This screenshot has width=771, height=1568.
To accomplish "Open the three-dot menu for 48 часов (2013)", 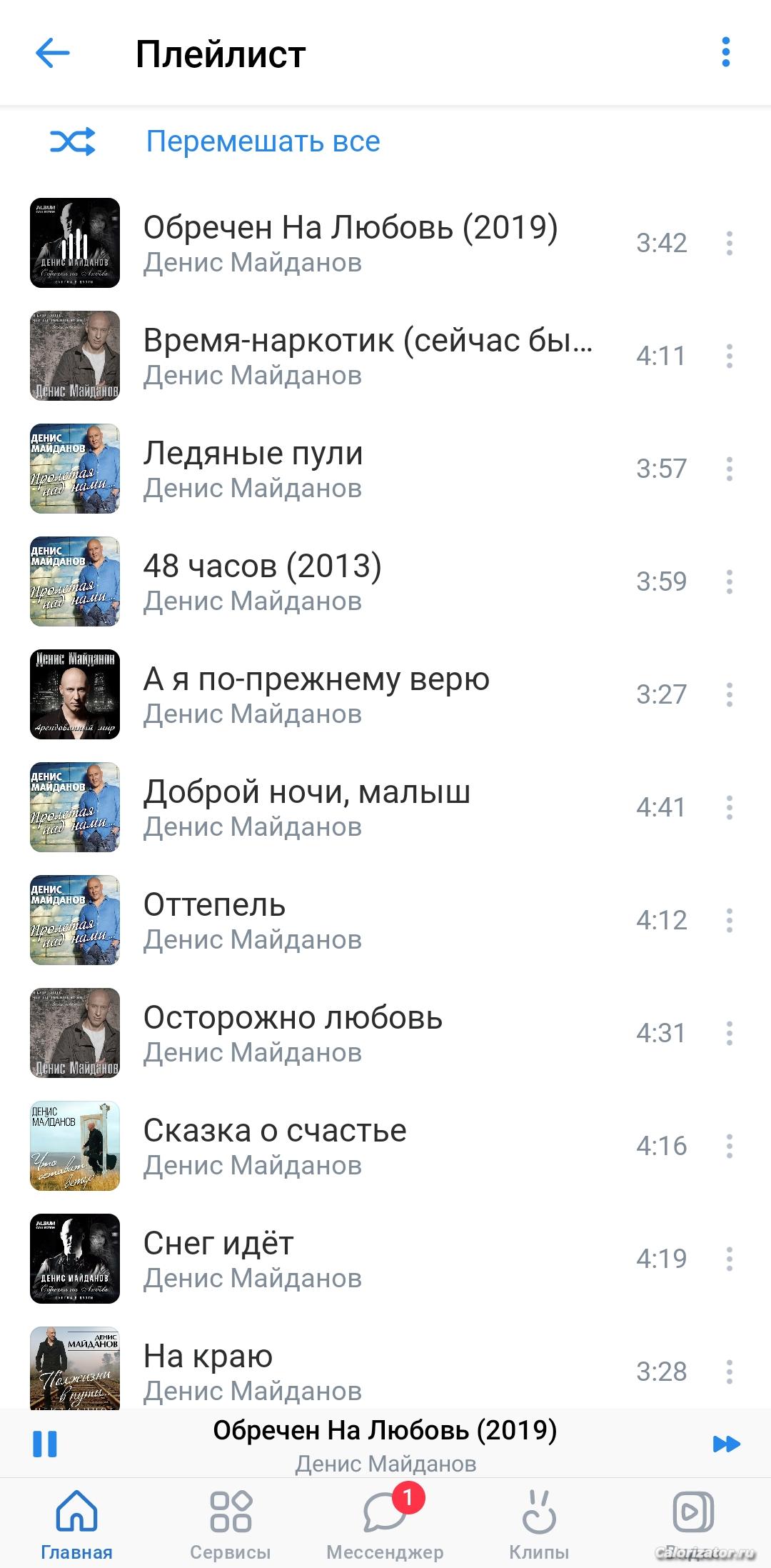I will click(x=729, y=582).
